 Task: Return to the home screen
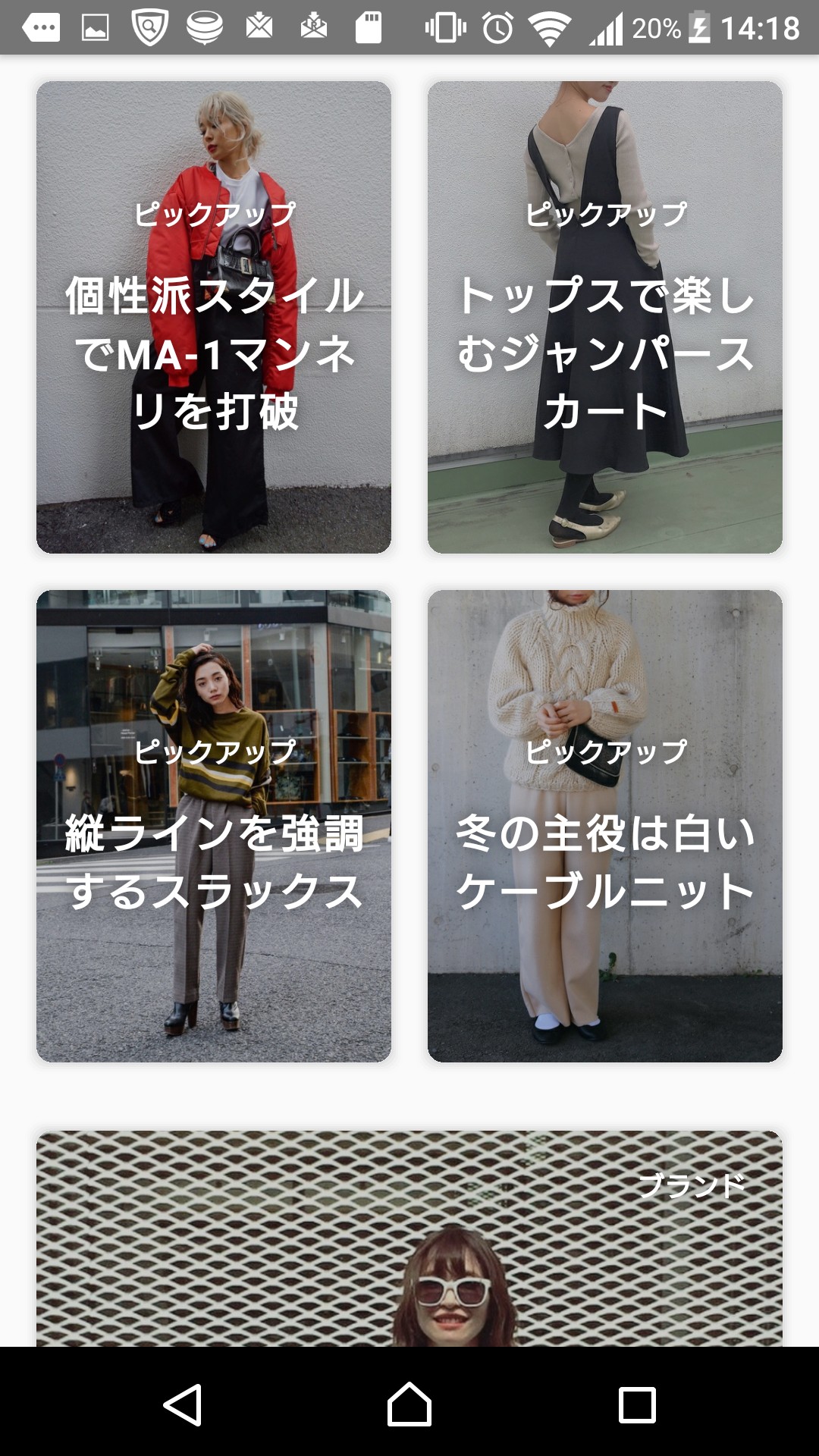[x=409, y=1404]
